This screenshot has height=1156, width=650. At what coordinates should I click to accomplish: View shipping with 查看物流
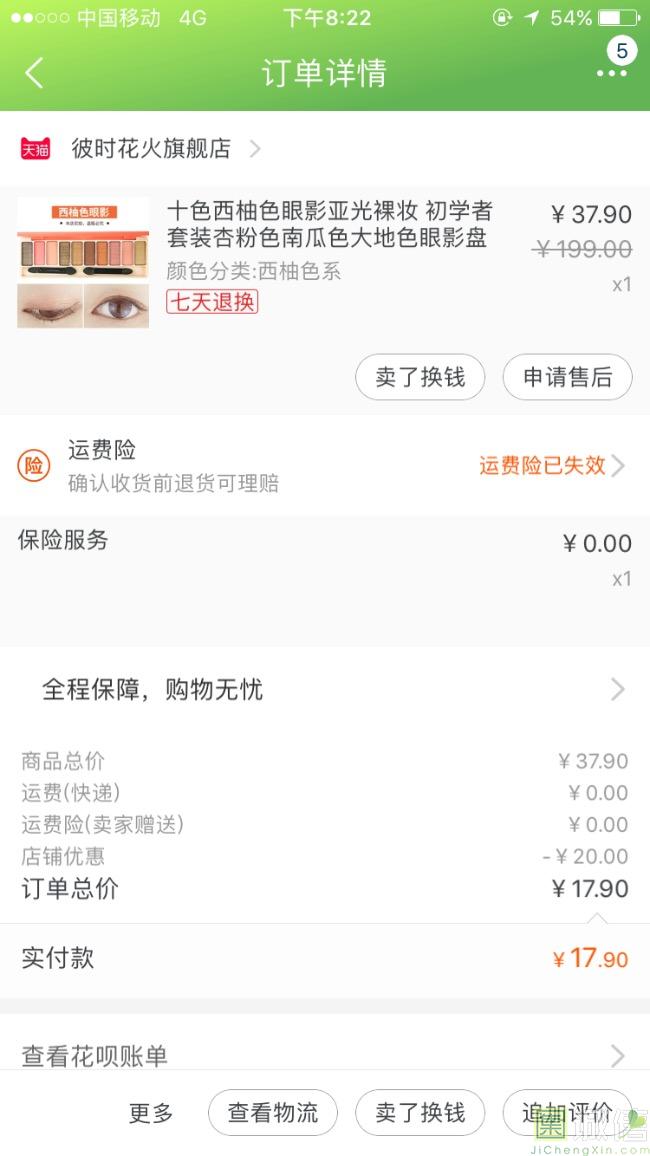tap(273, 1113)
